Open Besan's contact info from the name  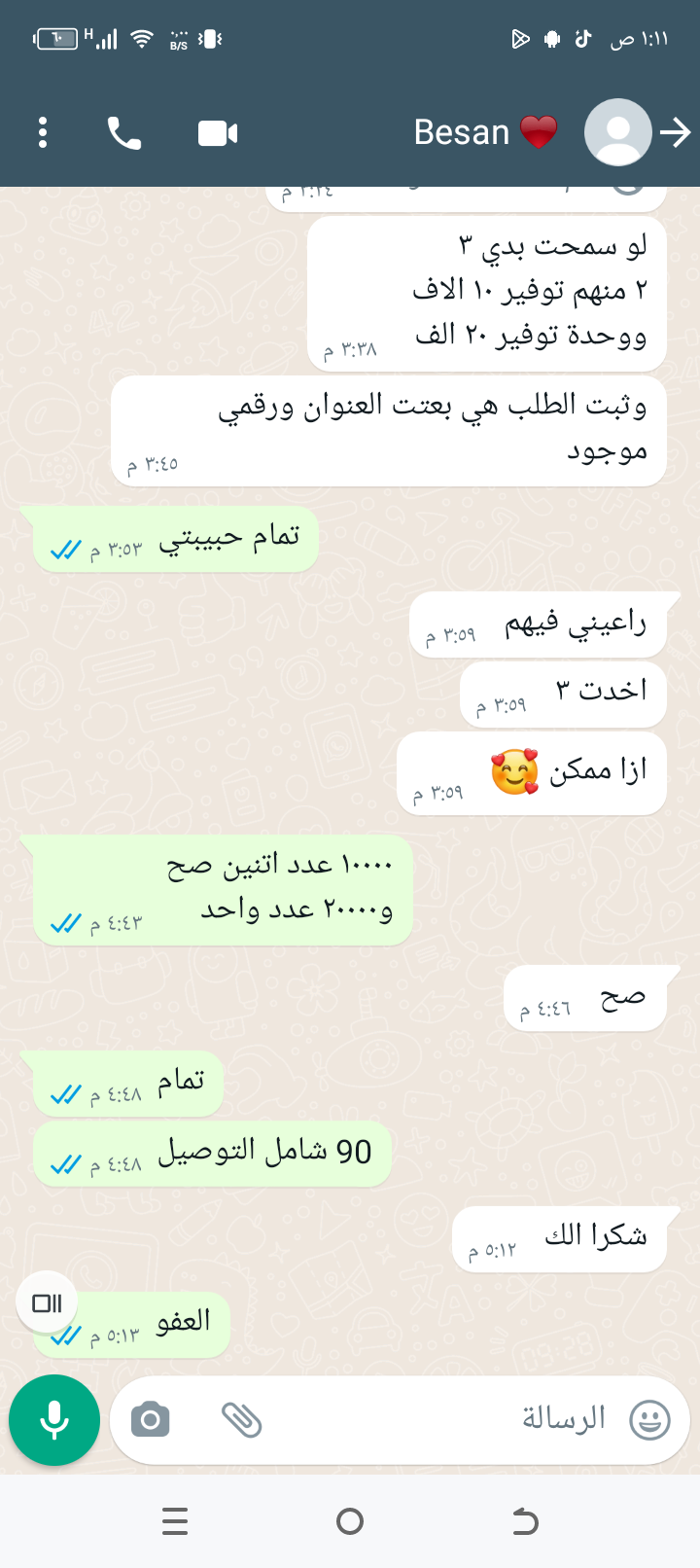pos(462,132)
